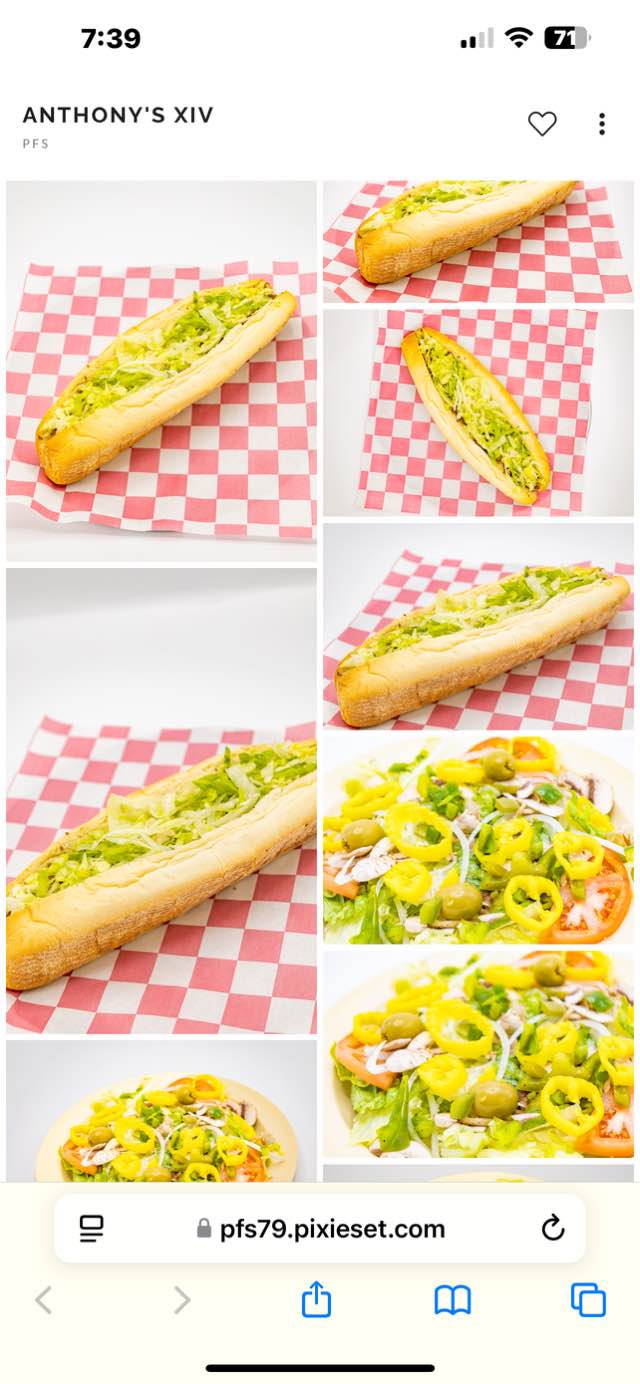Reload the pfs79.pixieset.com page
The image size is (640, 1384).
click(x=553, y=1228)
